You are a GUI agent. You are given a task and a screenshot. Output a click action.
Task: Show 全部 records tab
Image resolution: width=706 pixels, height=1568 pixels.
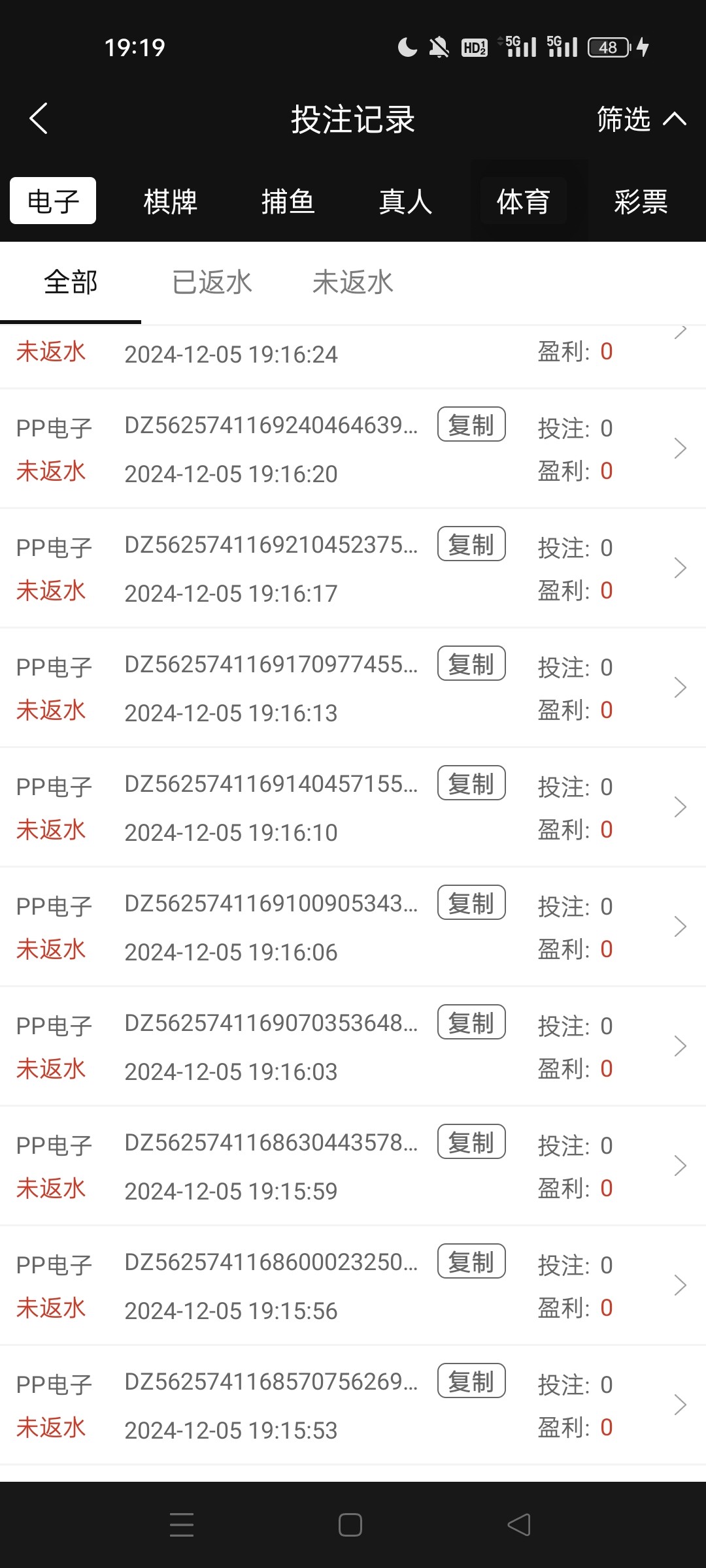tap(71, 282)
